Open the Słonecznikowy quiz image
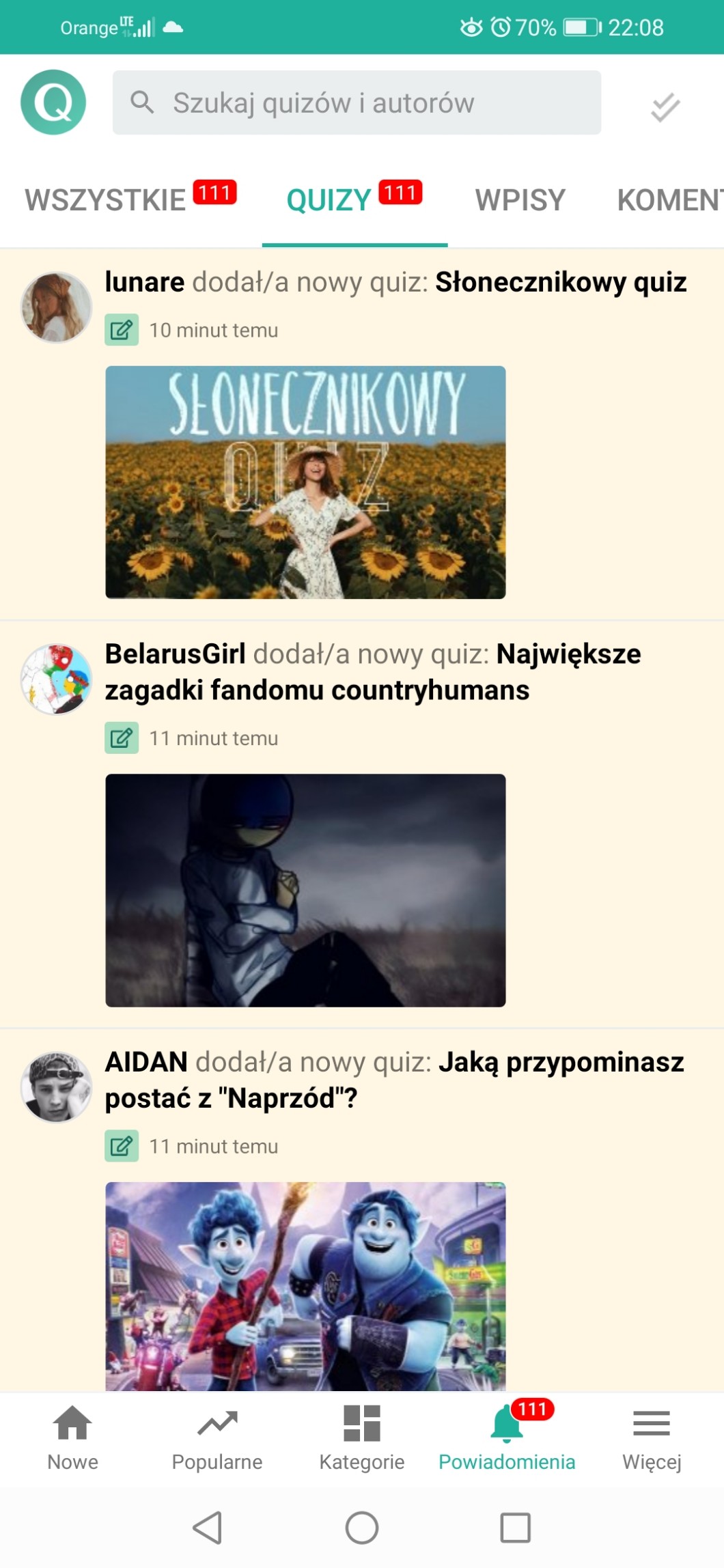The width and height of the screenshot is (724, 1568). [305, 482]
